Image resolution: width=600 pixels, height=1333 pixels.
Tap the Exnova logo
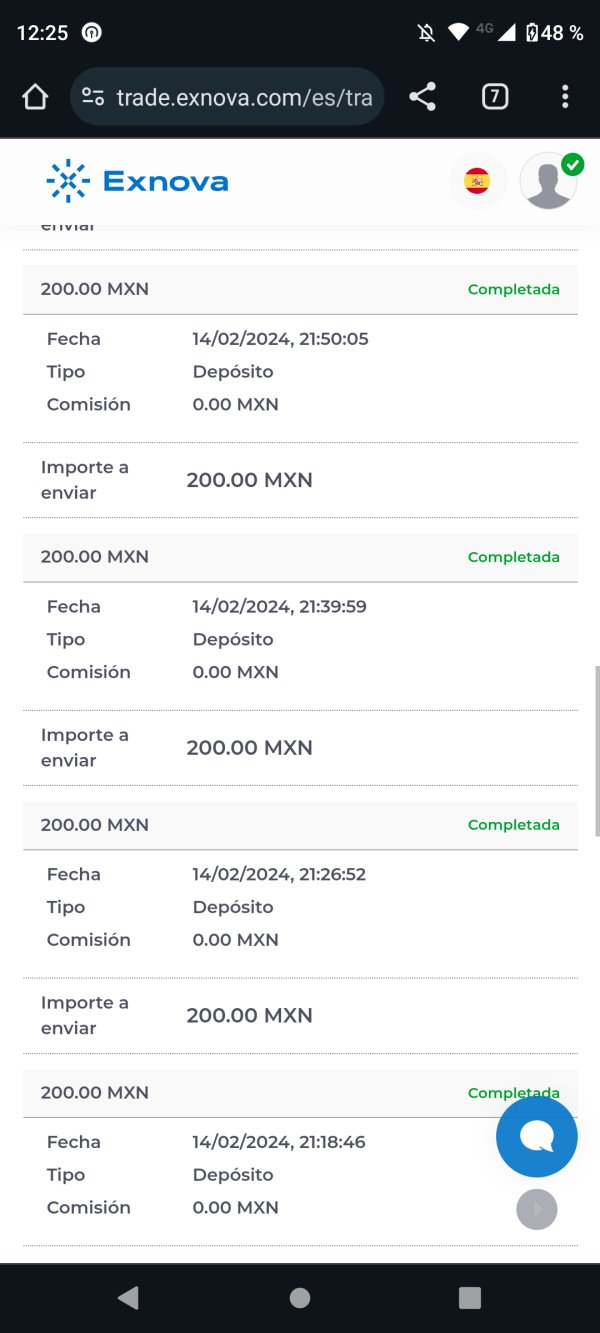coord(137,181)
